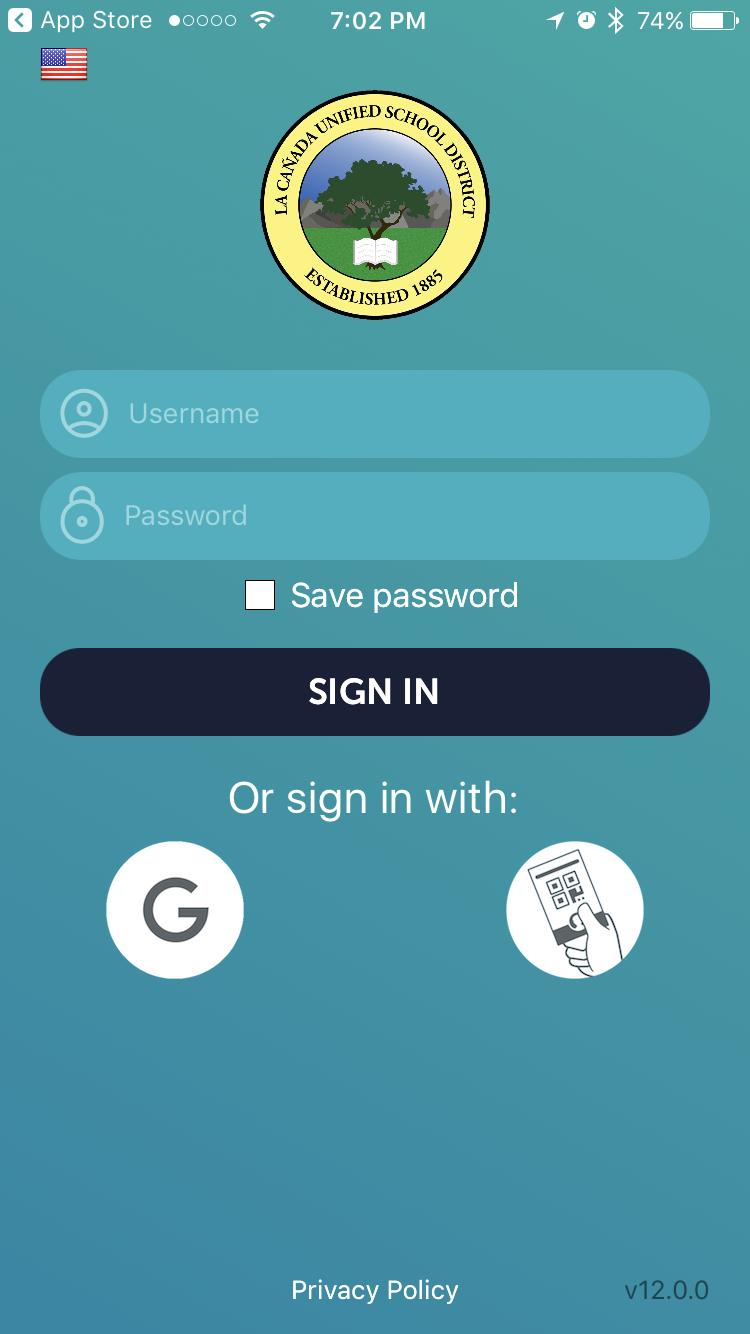Check the Save password box
The width and height of the screenshot is (750, 1334).
[260, 595]
